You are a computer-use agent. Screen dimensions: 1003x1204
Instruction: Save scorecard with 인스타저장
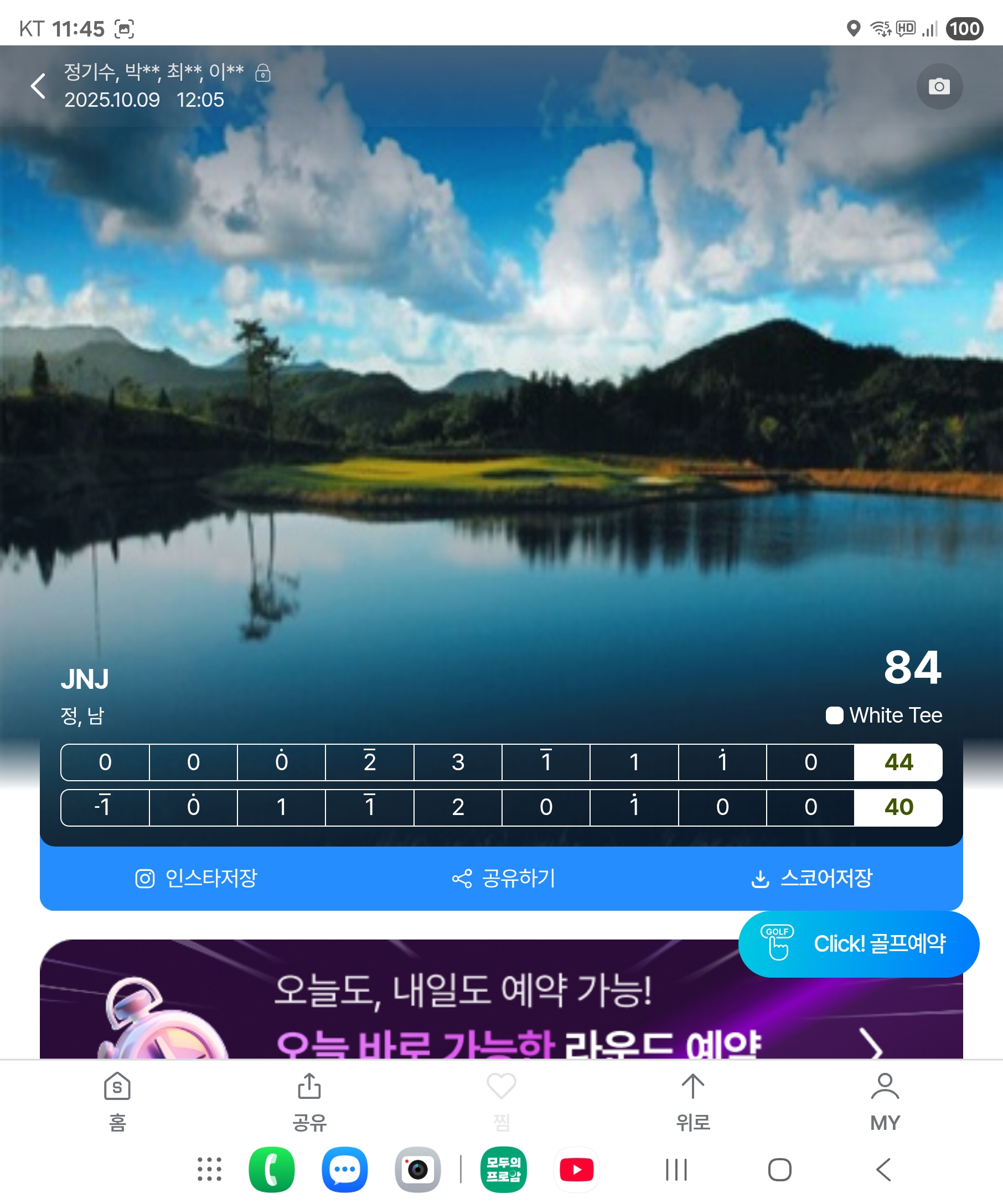196,878
